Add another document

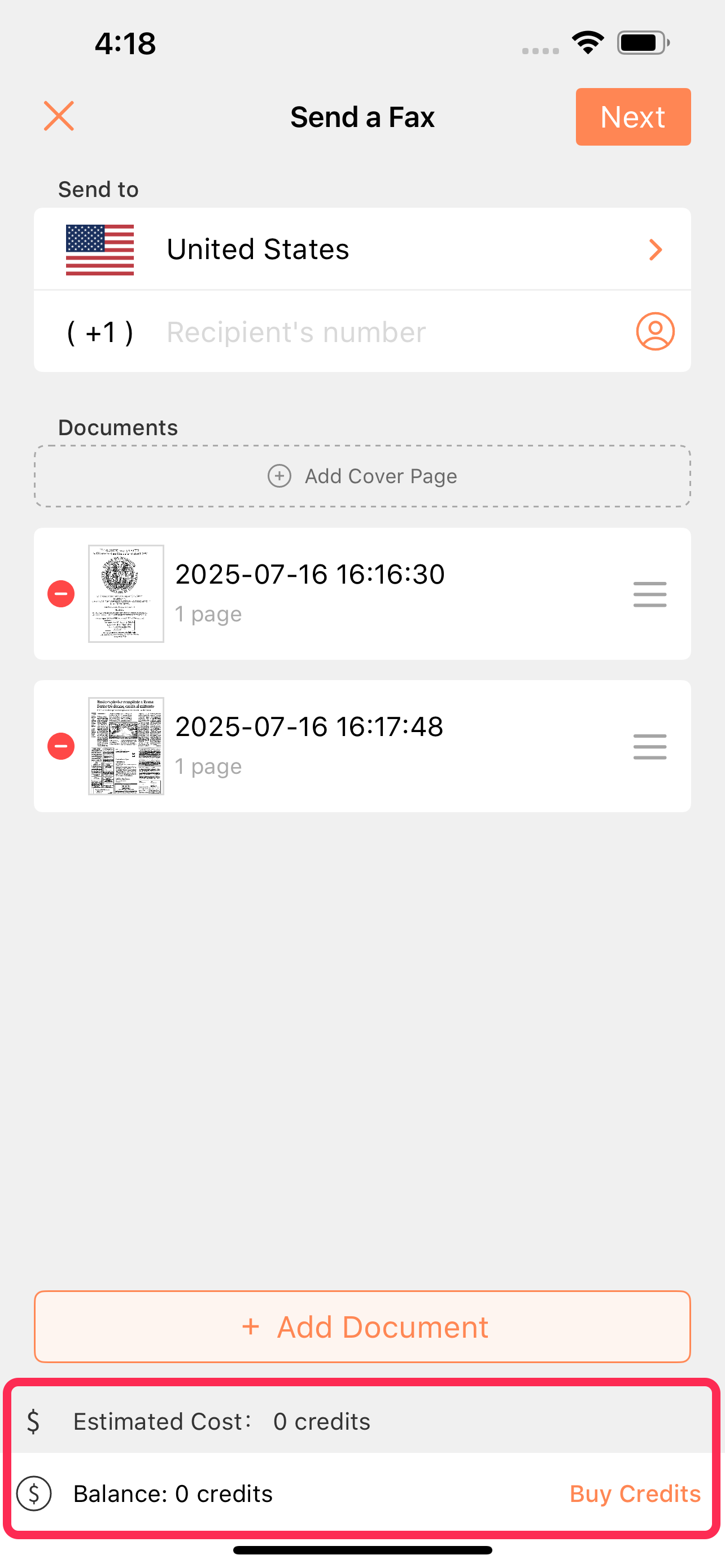tap(362, 1327)
